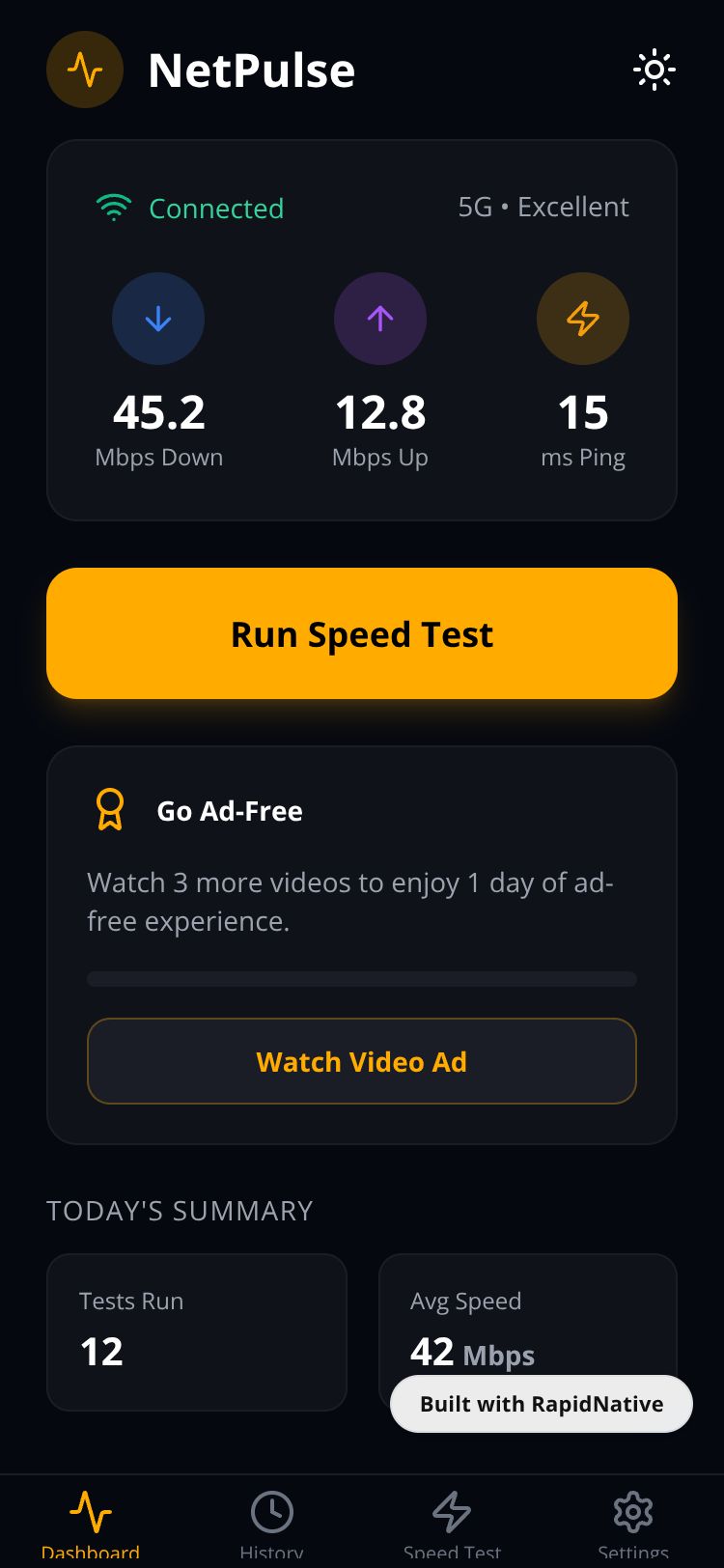Viewport: 724px width, 1568px height.
Task: Tap Watch Video Ad button
Action: [x=362, y=1061]
